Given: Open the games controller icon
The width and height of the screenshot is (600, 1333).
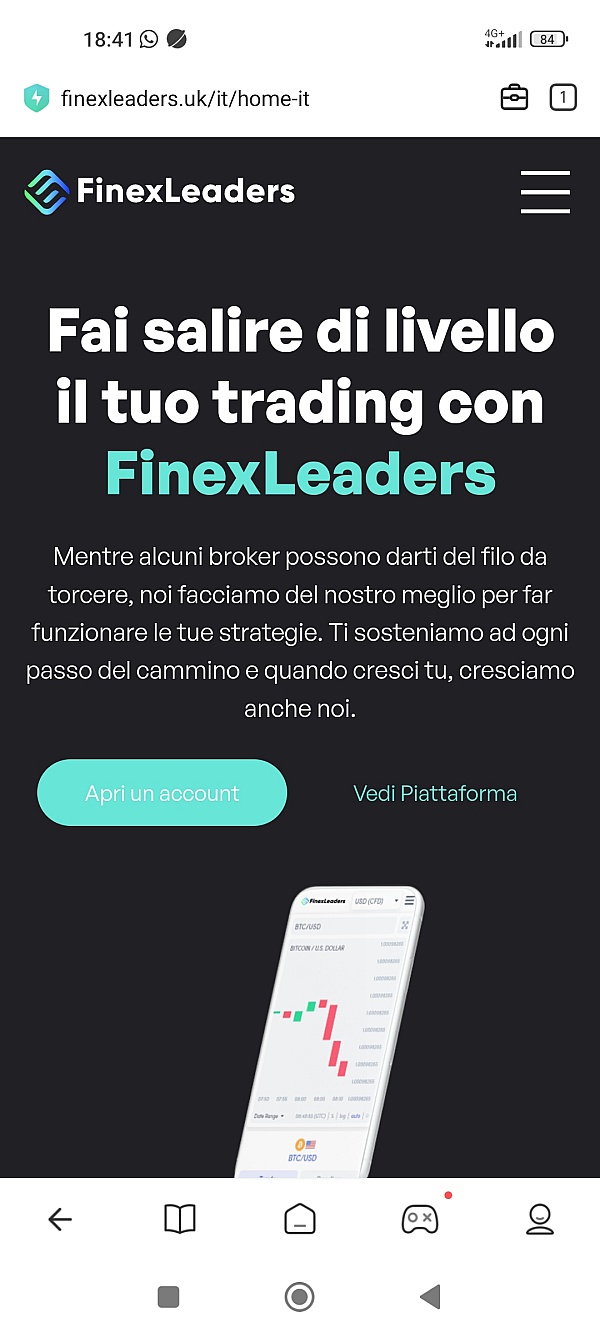Looking at the screenshot, I should coord(420,1218).
